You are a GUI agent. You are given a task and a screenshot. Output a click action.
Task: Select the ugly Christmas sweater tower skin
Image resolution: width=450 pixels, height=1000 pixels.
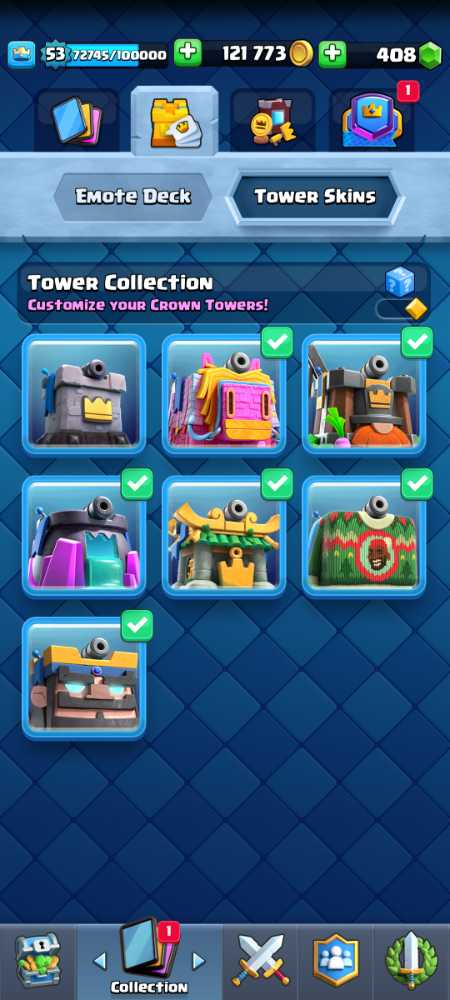364,536
